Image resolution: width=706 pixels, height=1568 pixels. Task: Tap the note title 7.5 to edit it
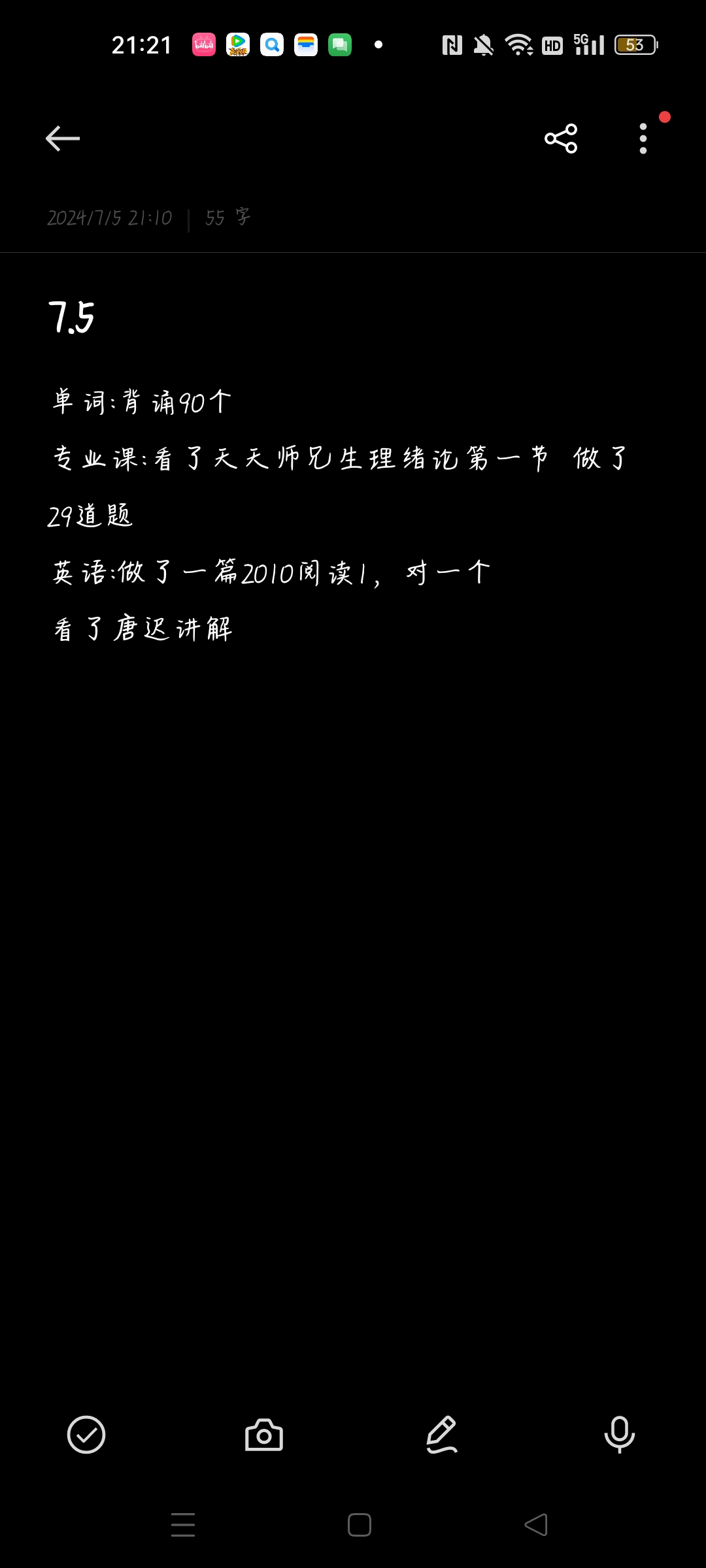(72, 318)
